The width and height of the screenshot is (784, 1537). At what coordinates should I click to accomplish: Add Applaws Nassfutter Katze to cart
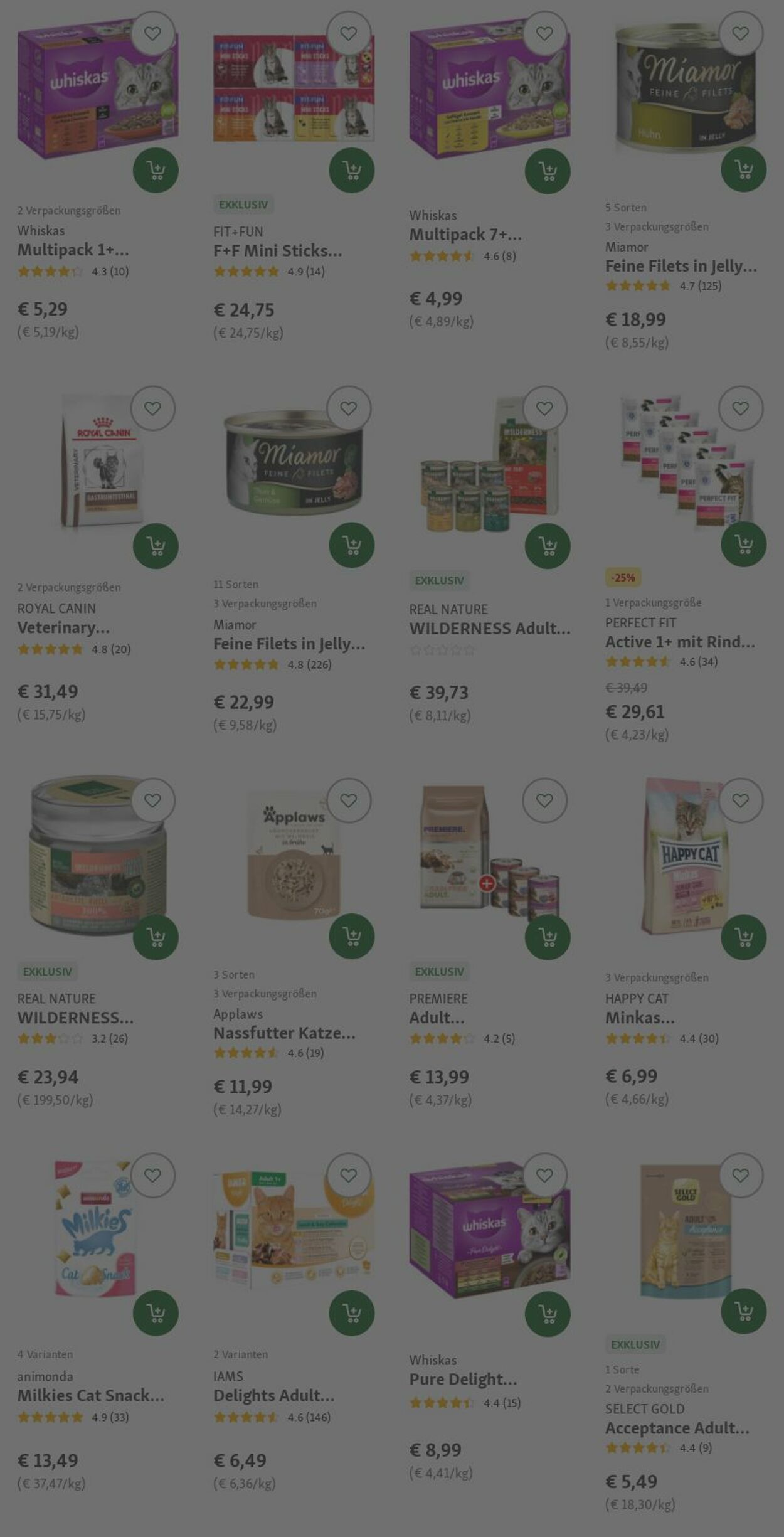(351, 937)
